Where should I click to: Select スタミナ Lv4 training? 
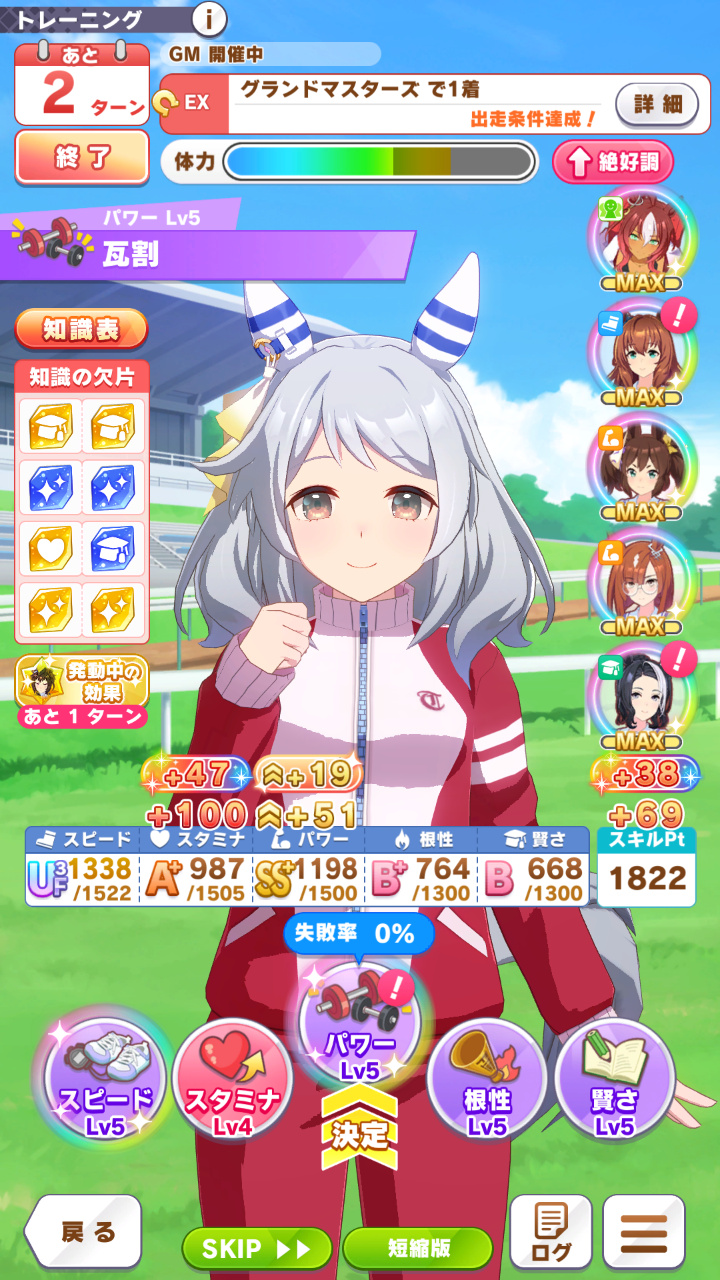pos(232,1078)
